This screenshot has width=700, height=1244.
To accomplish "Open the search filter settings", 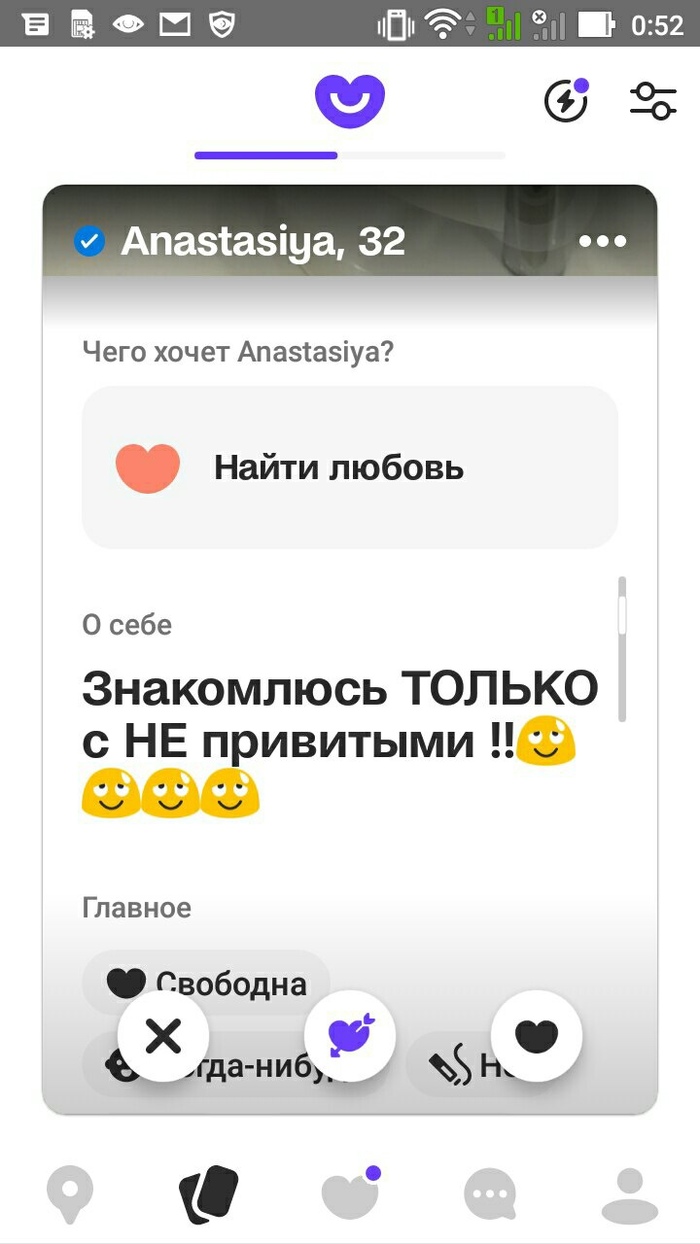I will pos(652,101).
